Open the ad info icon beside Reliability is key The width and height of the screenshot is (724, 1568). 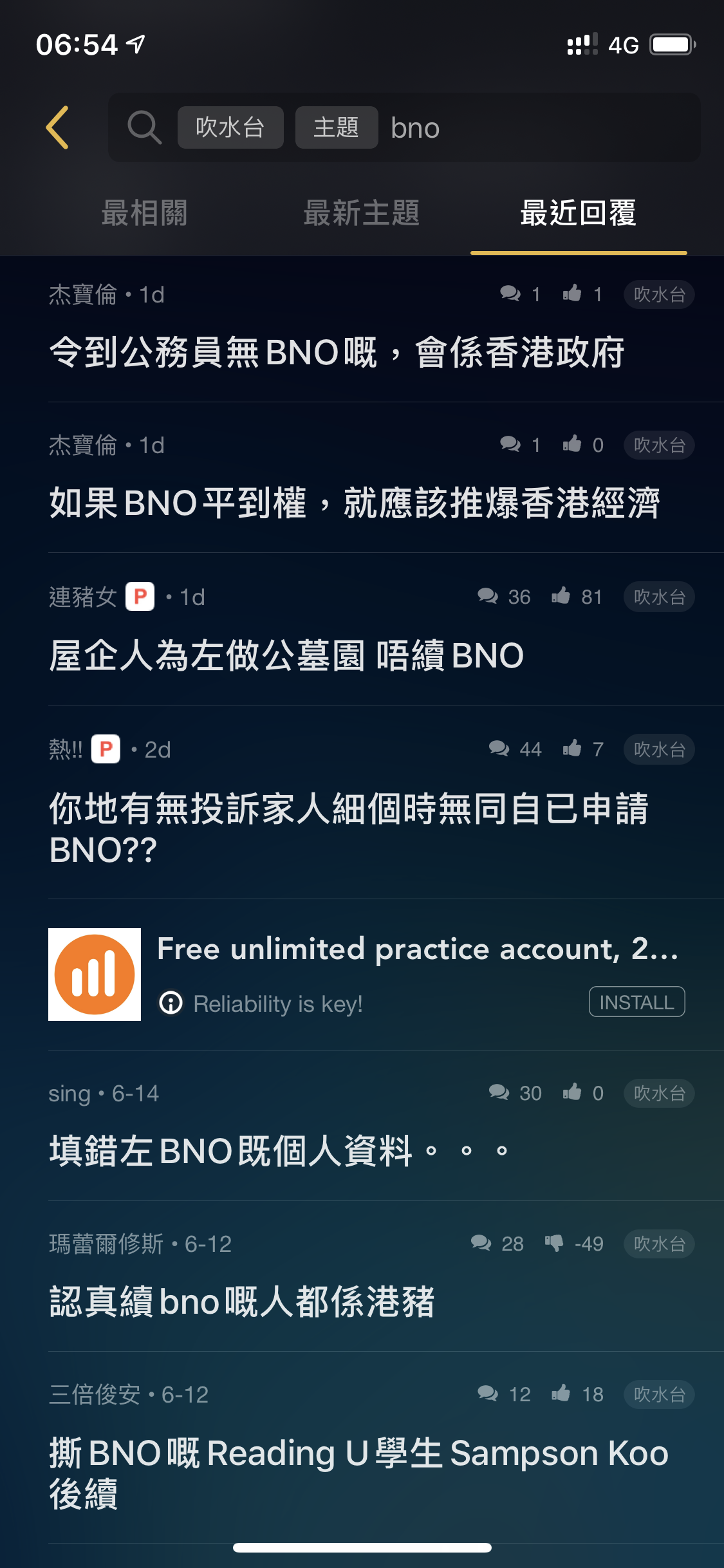[x=171, y=1003]
